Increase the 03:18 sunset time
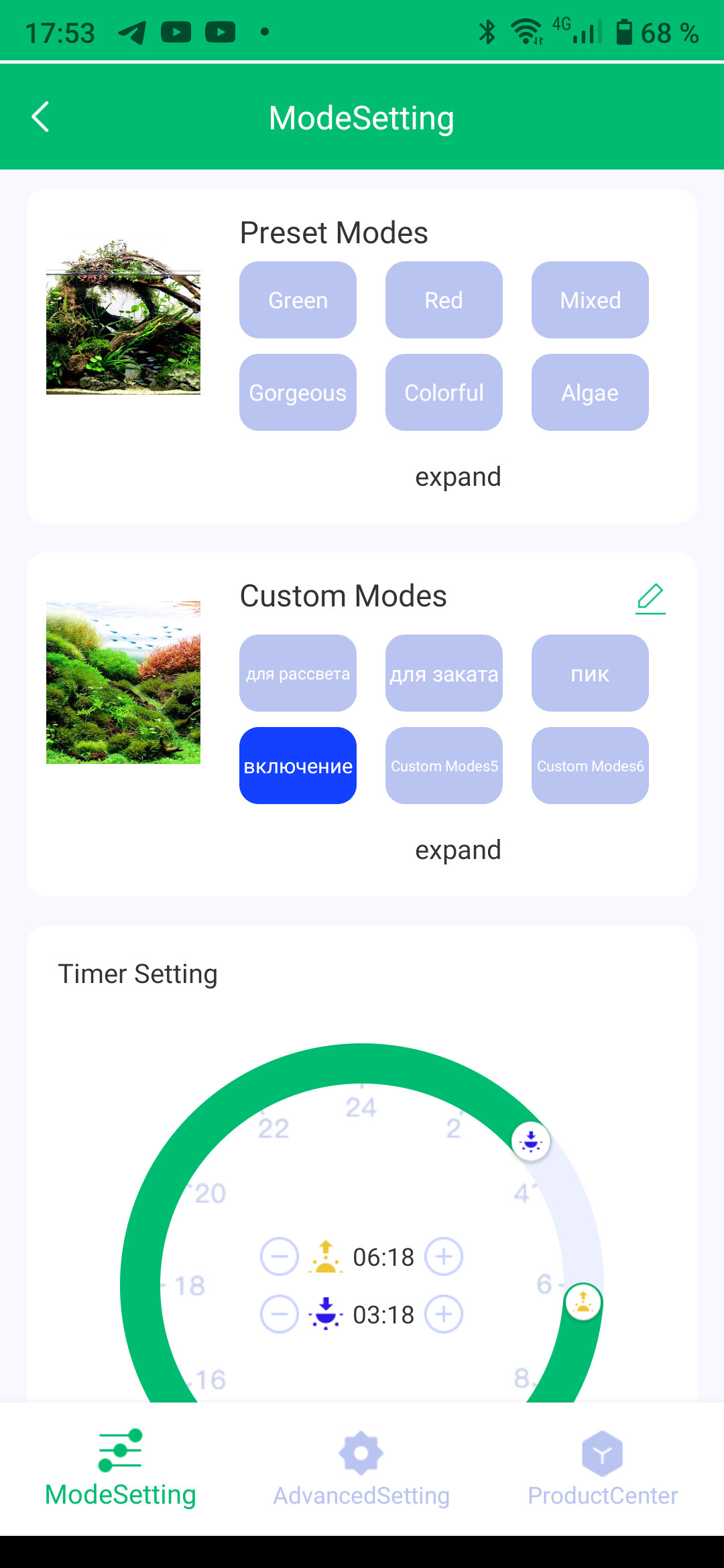This screenshot has width=724, height=1568. click(444, 1315)
